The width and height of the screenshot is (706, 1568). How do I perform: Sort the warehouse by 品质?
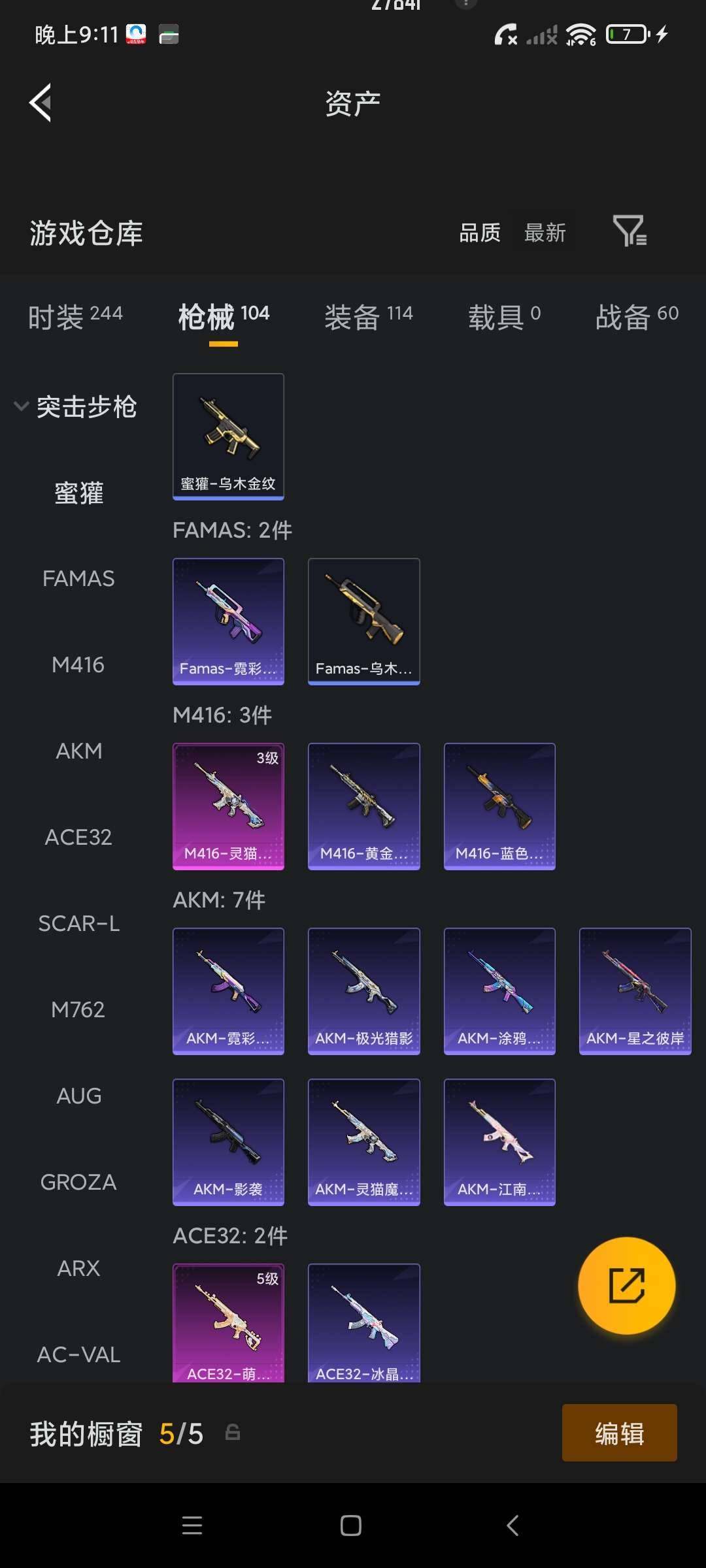coord(480,233)
